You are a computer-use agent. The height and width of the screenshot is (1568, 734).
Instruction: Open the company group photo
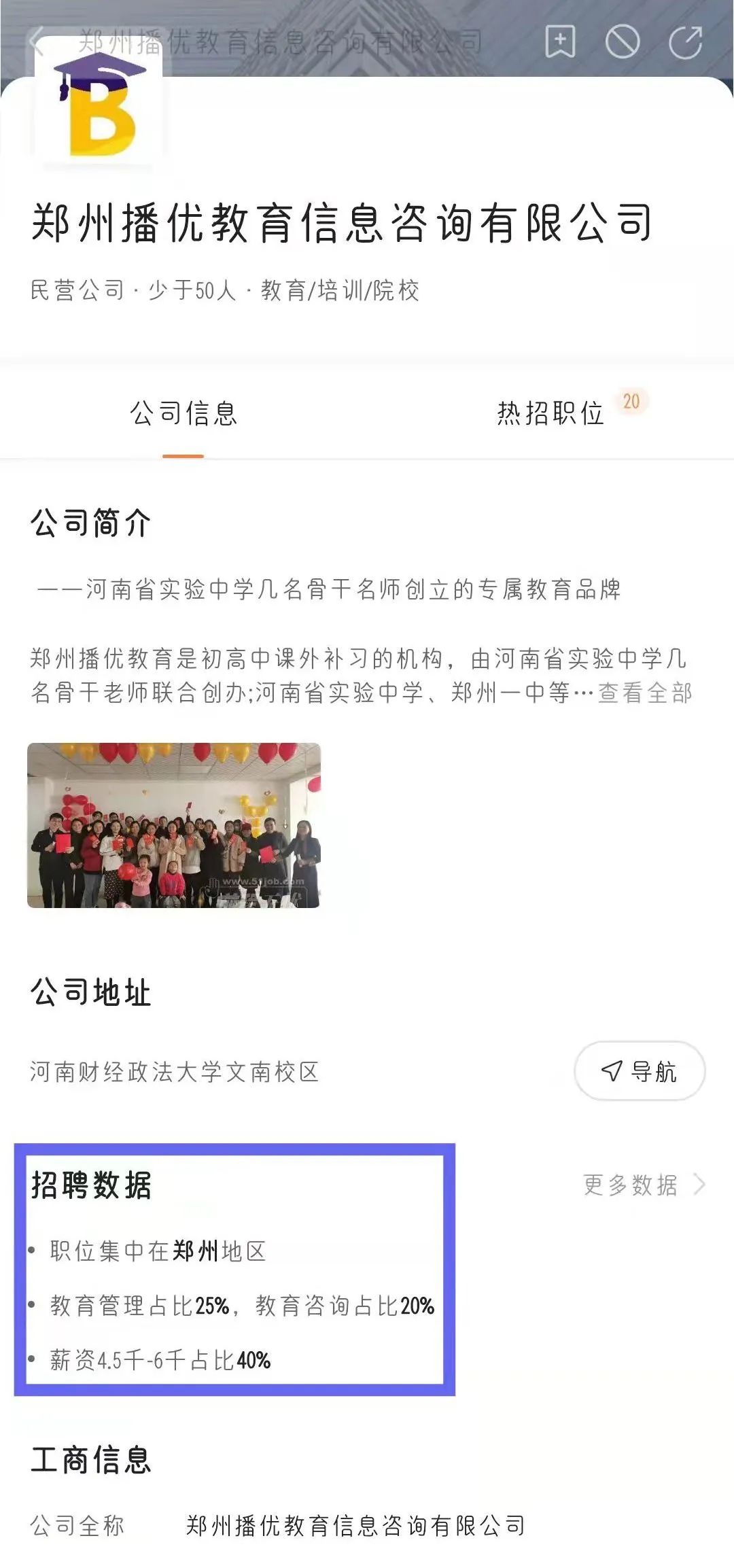[x=174, y=825]
